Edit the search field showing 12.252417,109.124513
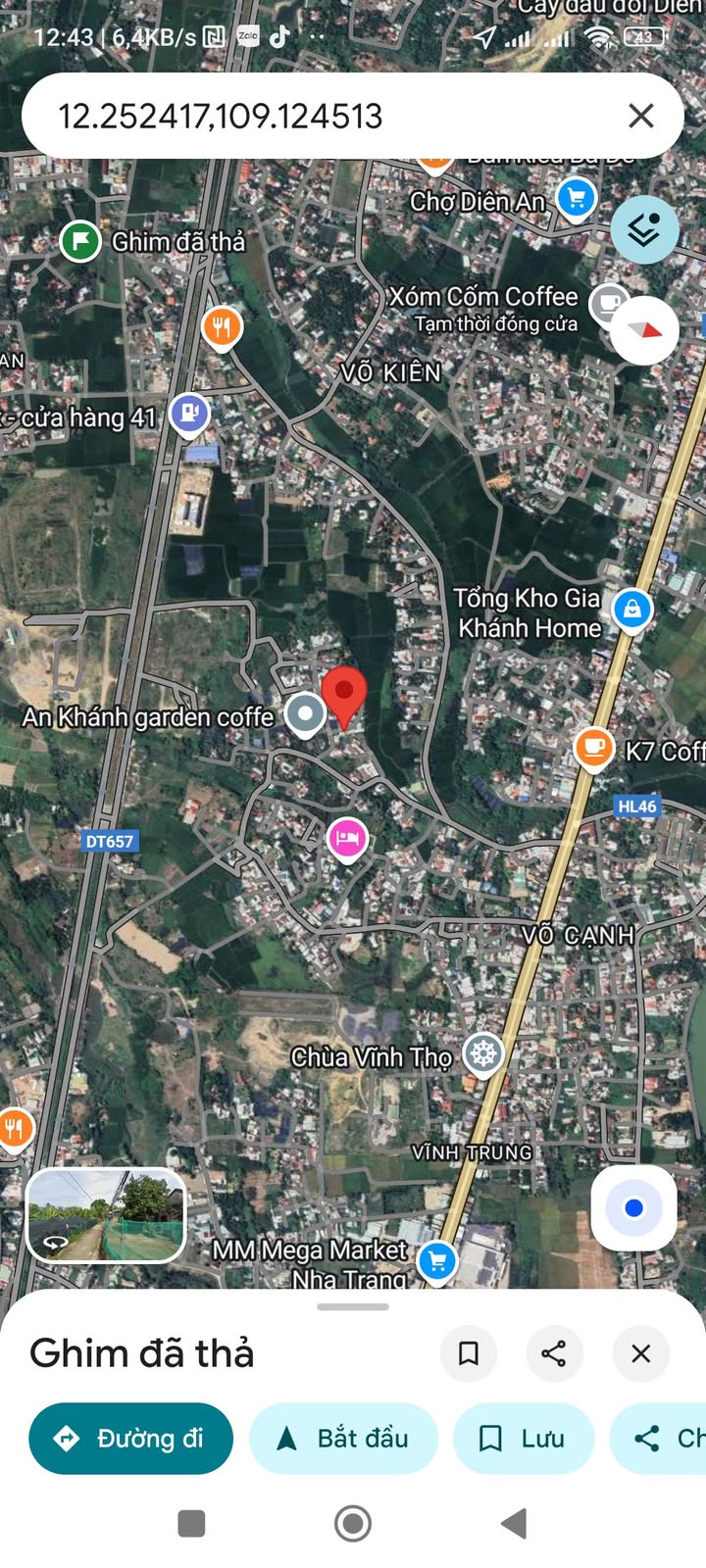Screen dimensions: 706x1568 pos(324,116)
